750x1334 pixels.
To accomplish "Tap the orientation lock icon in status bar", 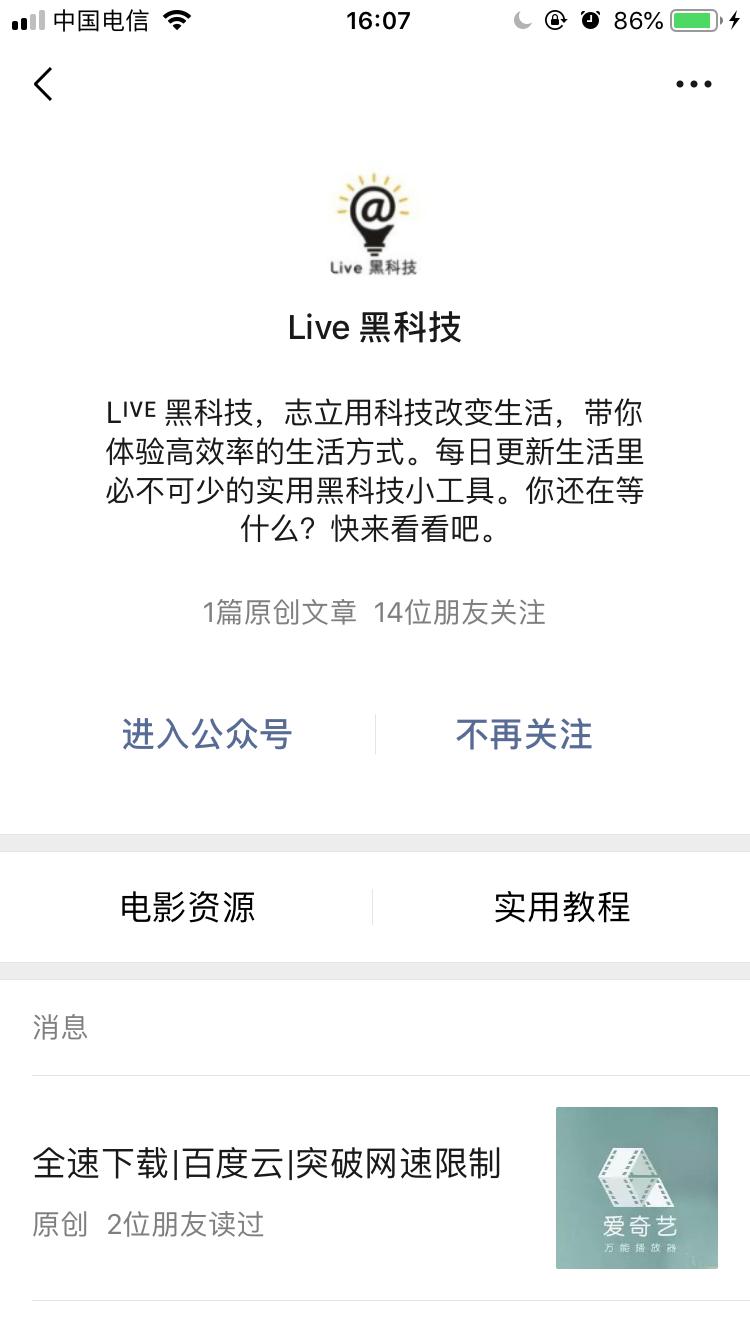I will (x=556, y=19).
